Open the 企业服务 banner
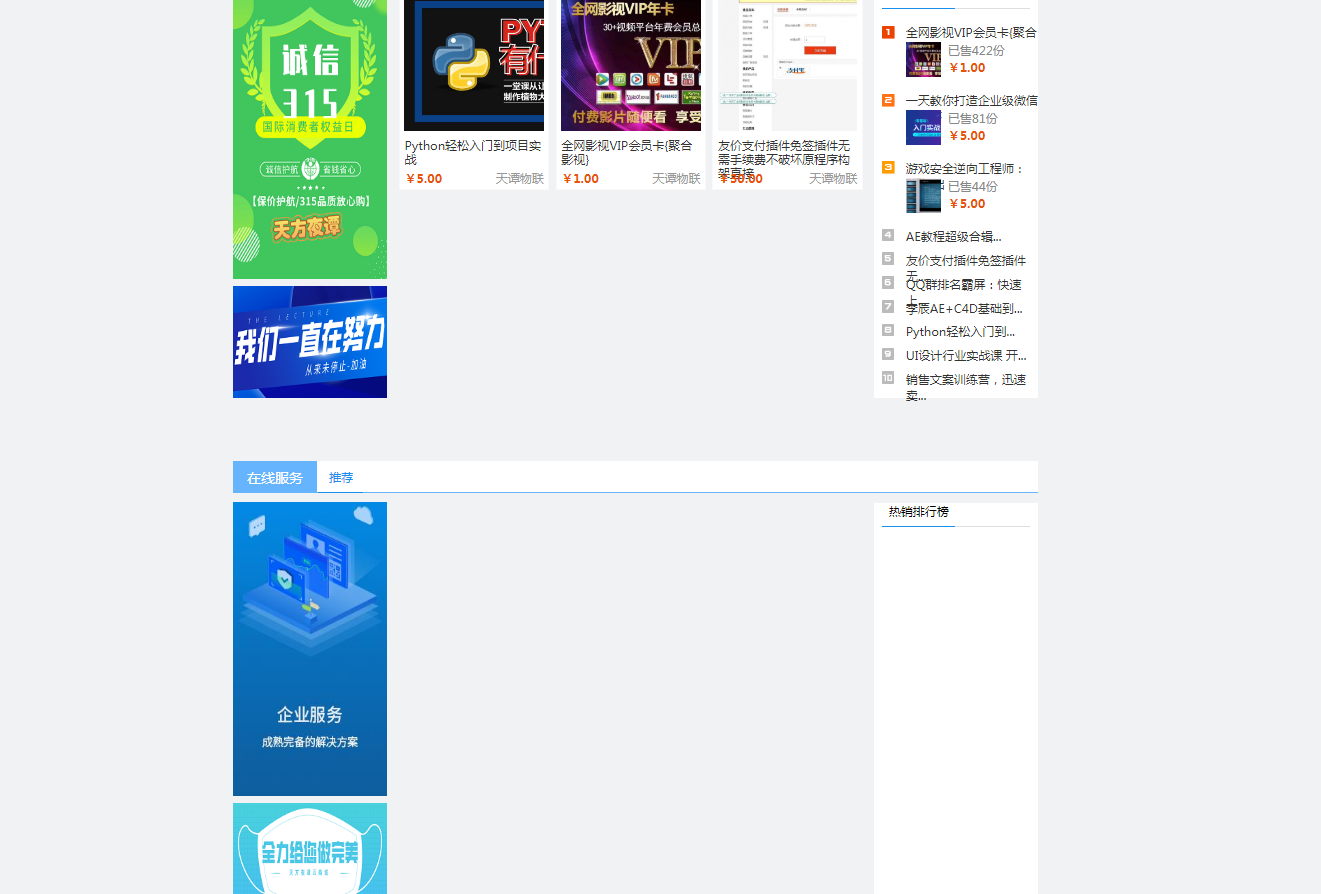This screenshot has height=894, width=1321. (309, 648)
